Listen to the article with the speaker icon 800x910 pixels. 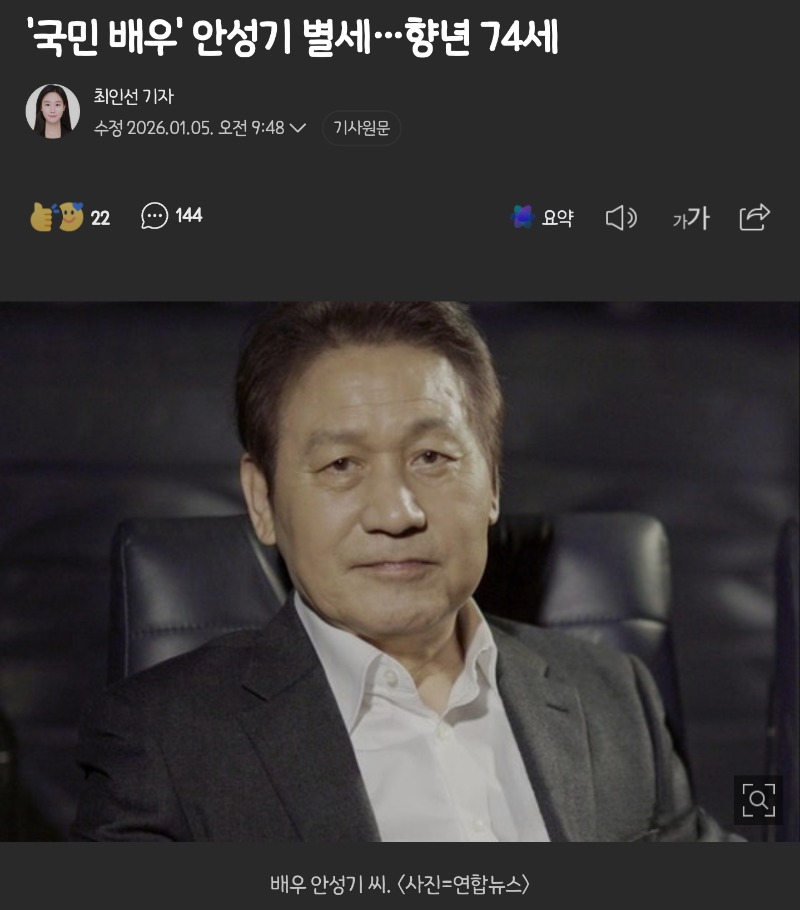coord(621,217)
